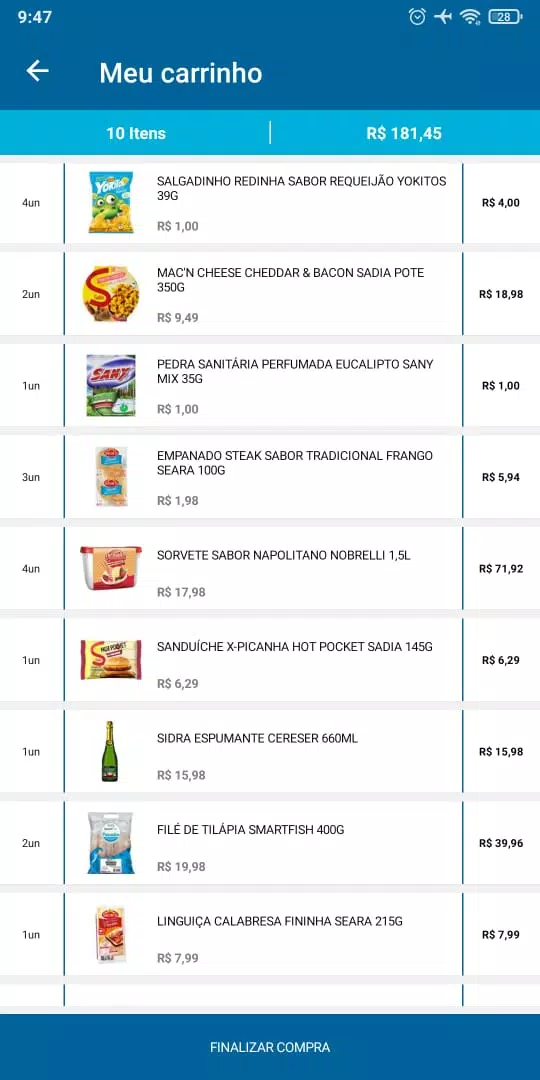Open the Sidra Espumante Cereser item
Viewport: 540px width, 1080px height.
coord(270,751)
